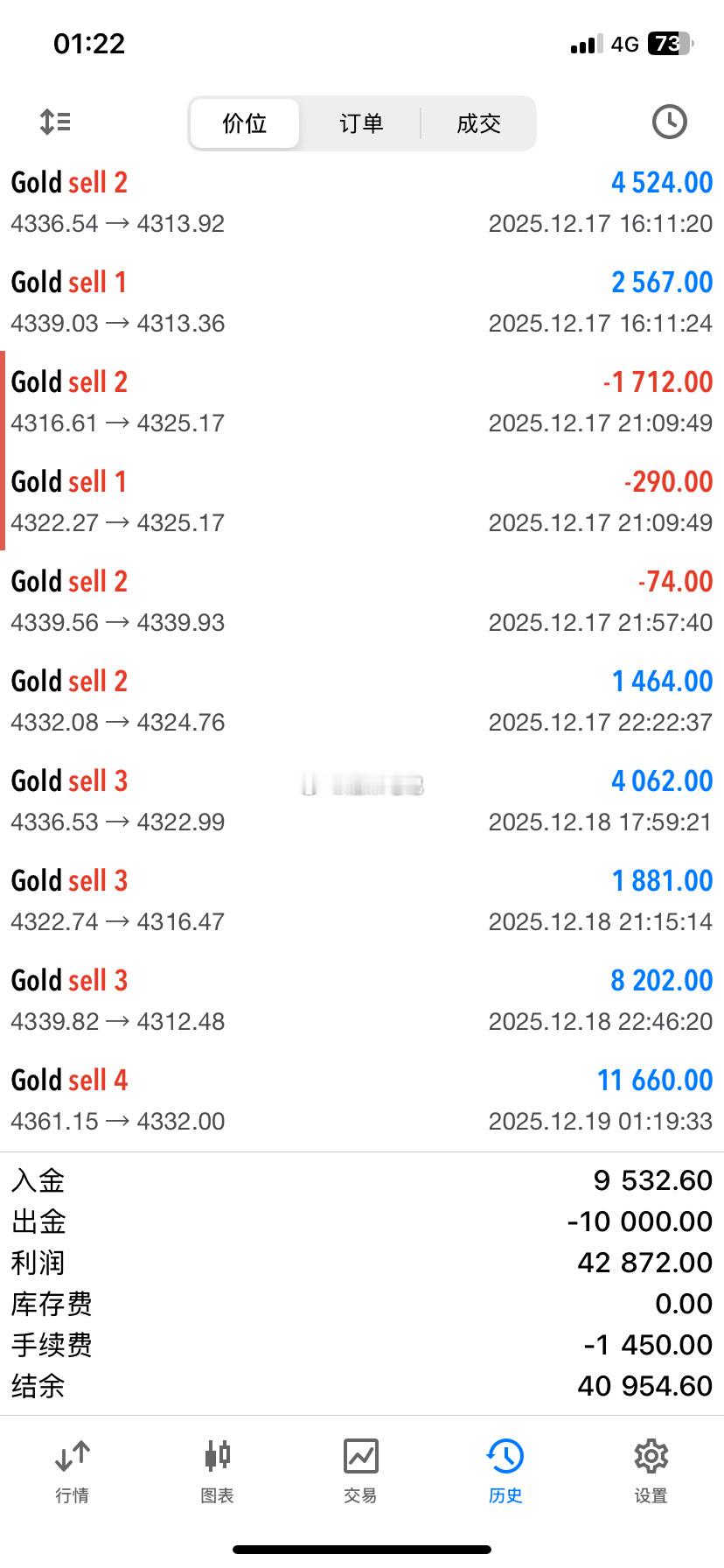
Task: Tap the battery indicator in status bar
Action: pyautogui.click(x=670, y=42)
